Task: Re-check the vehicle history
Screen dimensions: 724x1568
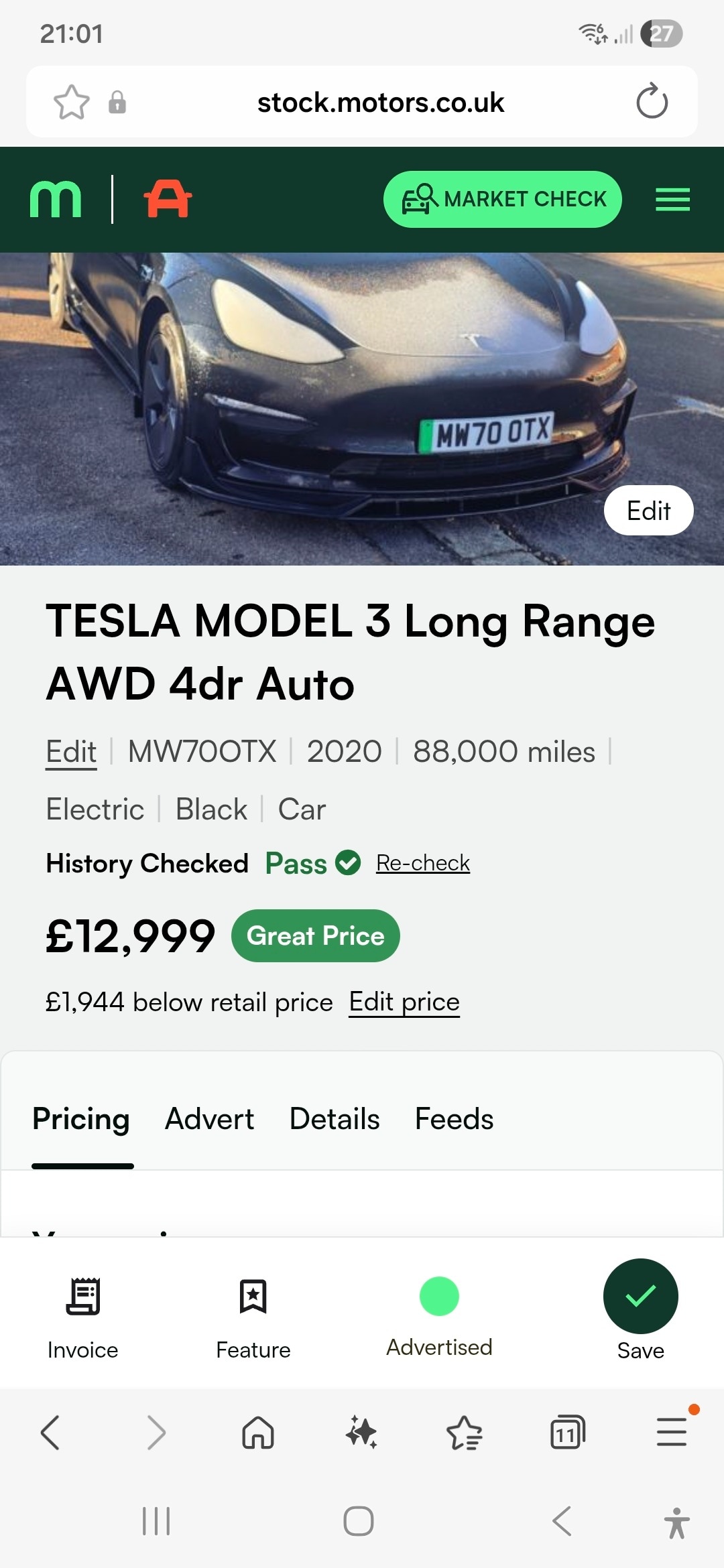Action: (x=423, y=863)
